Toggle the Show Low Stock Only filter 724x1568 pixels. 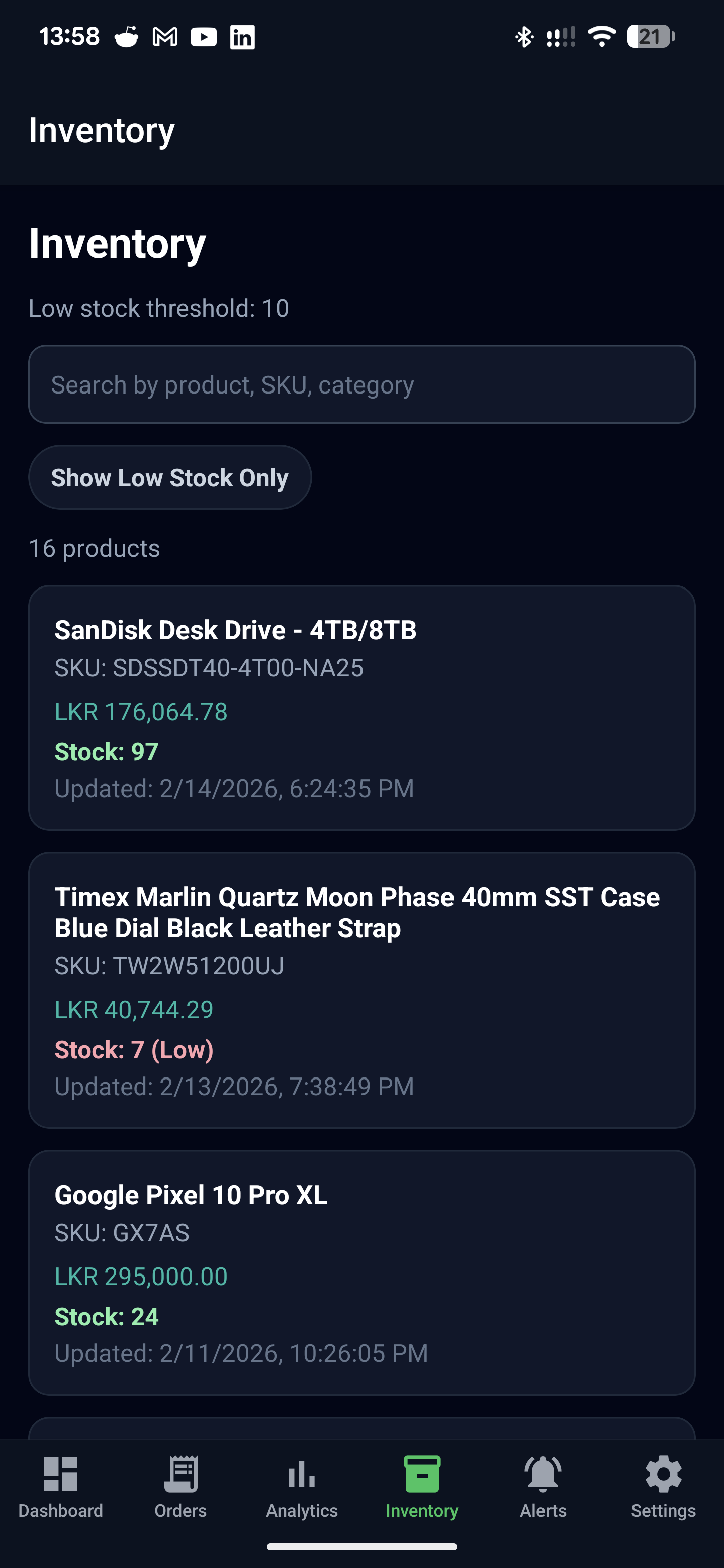click(170, 477)
